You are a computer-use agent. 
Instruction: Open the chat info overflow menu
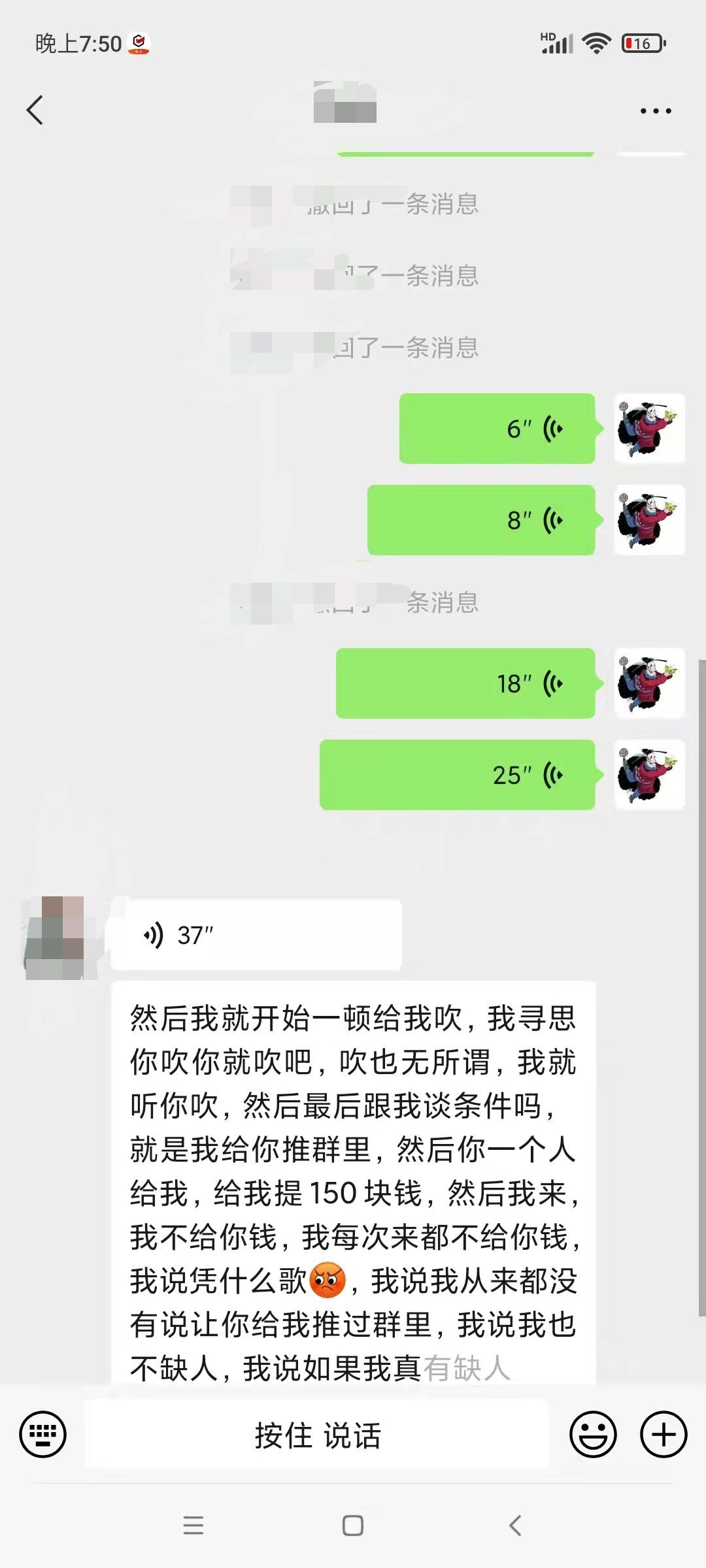pyautogui.click(x=656, y=111)
